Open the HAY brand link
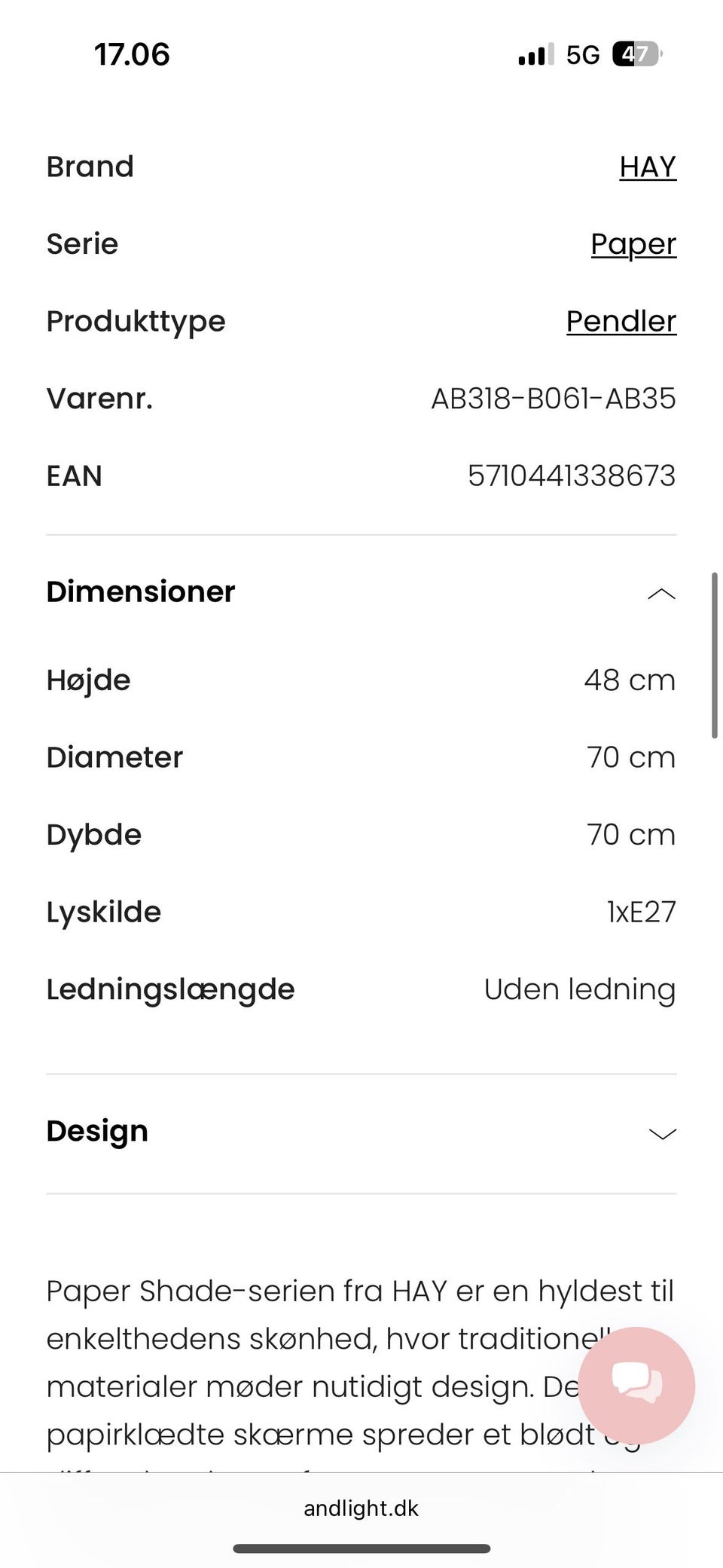Viewport: 723px width, 1568px height. pos(647,167)
